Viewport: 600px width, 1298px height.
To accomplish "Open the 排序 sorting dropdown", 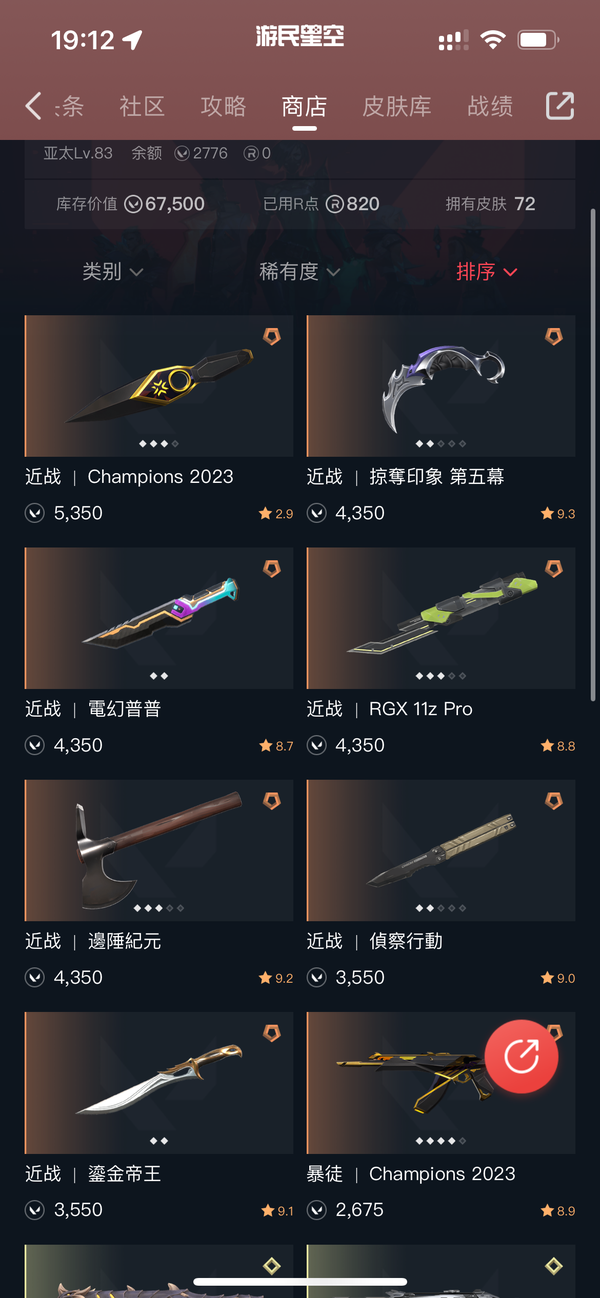I will 487,272.
